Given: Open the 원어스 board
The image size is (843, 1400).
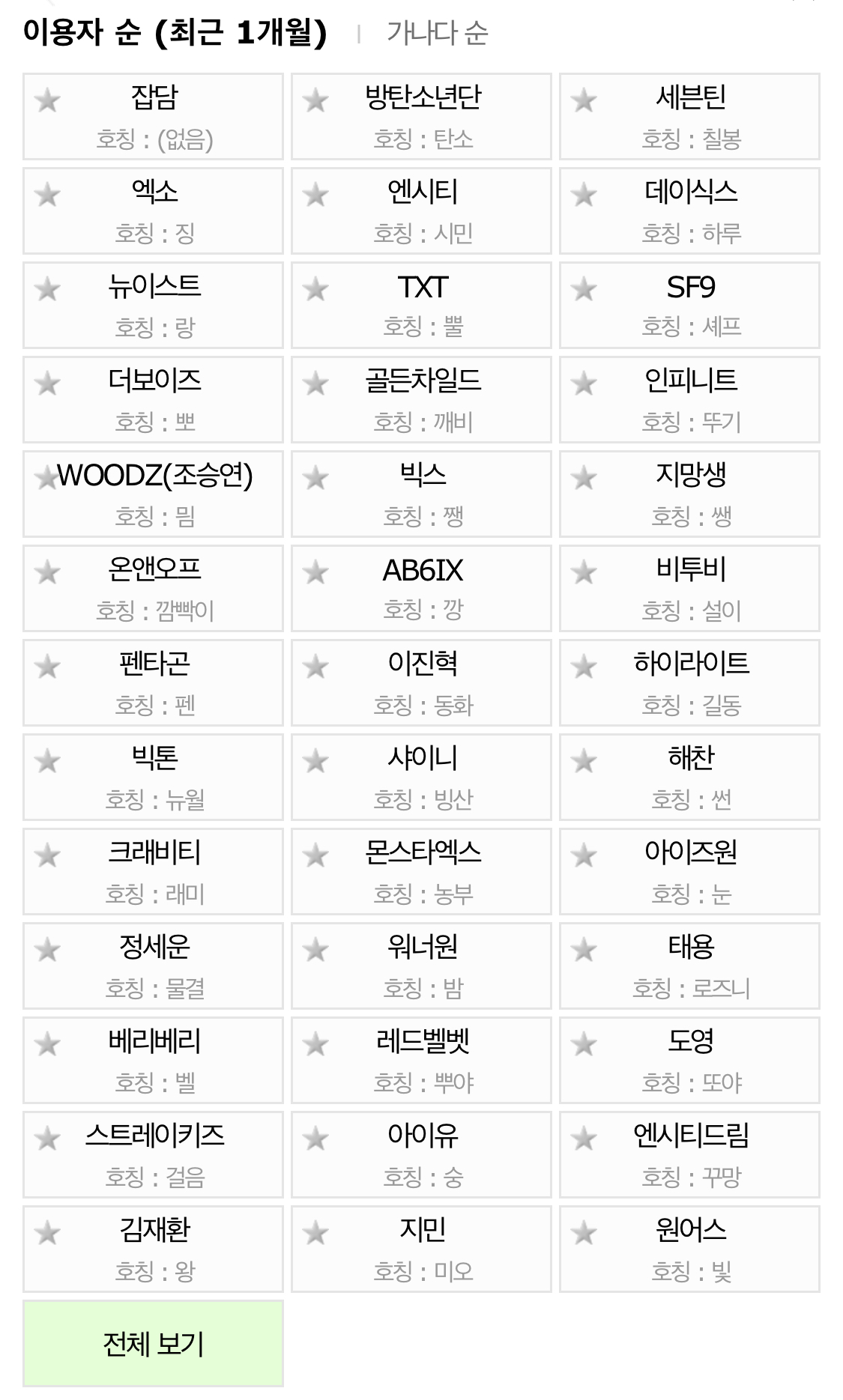Looking at the screenshot, I should (690, 1230).
